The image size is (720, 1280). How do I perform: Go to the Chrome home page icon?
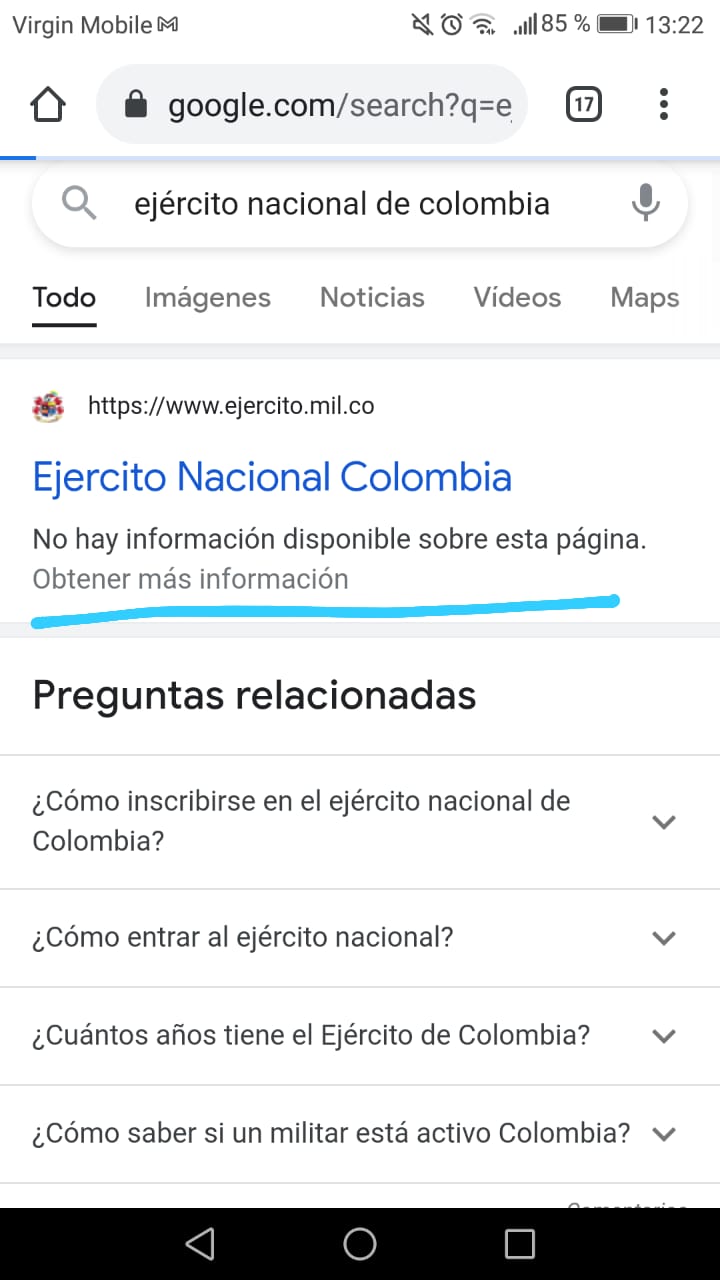(x=48, y=105)
